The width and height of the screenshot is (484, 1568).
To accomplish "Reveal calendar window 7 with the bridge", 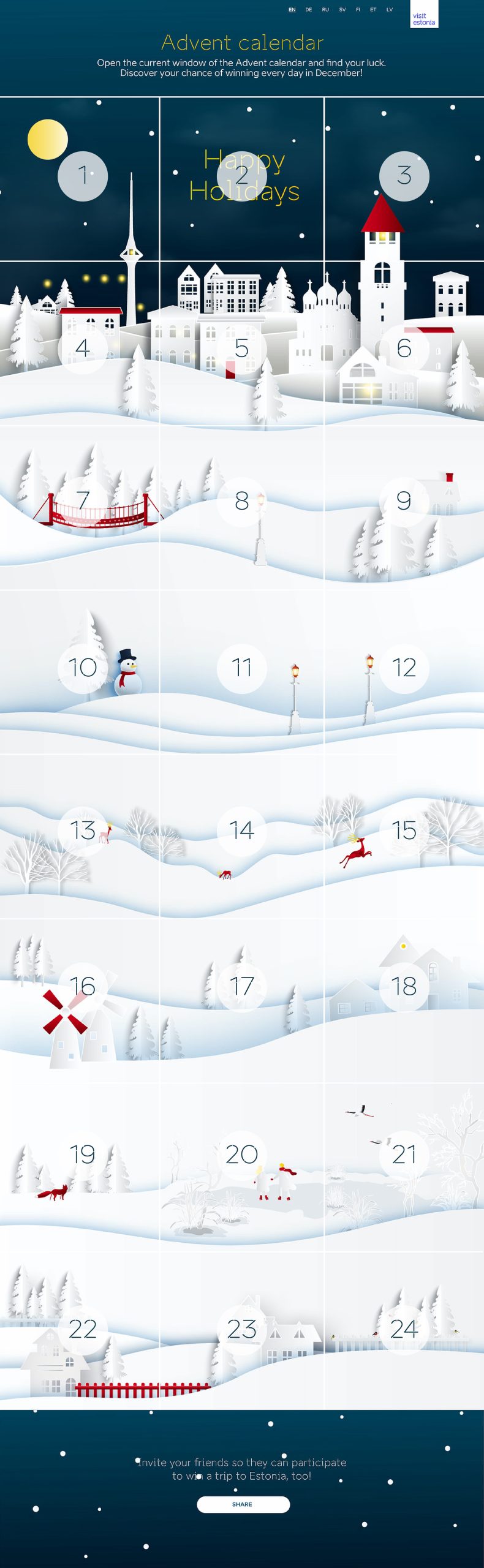I will coord(83,500).
